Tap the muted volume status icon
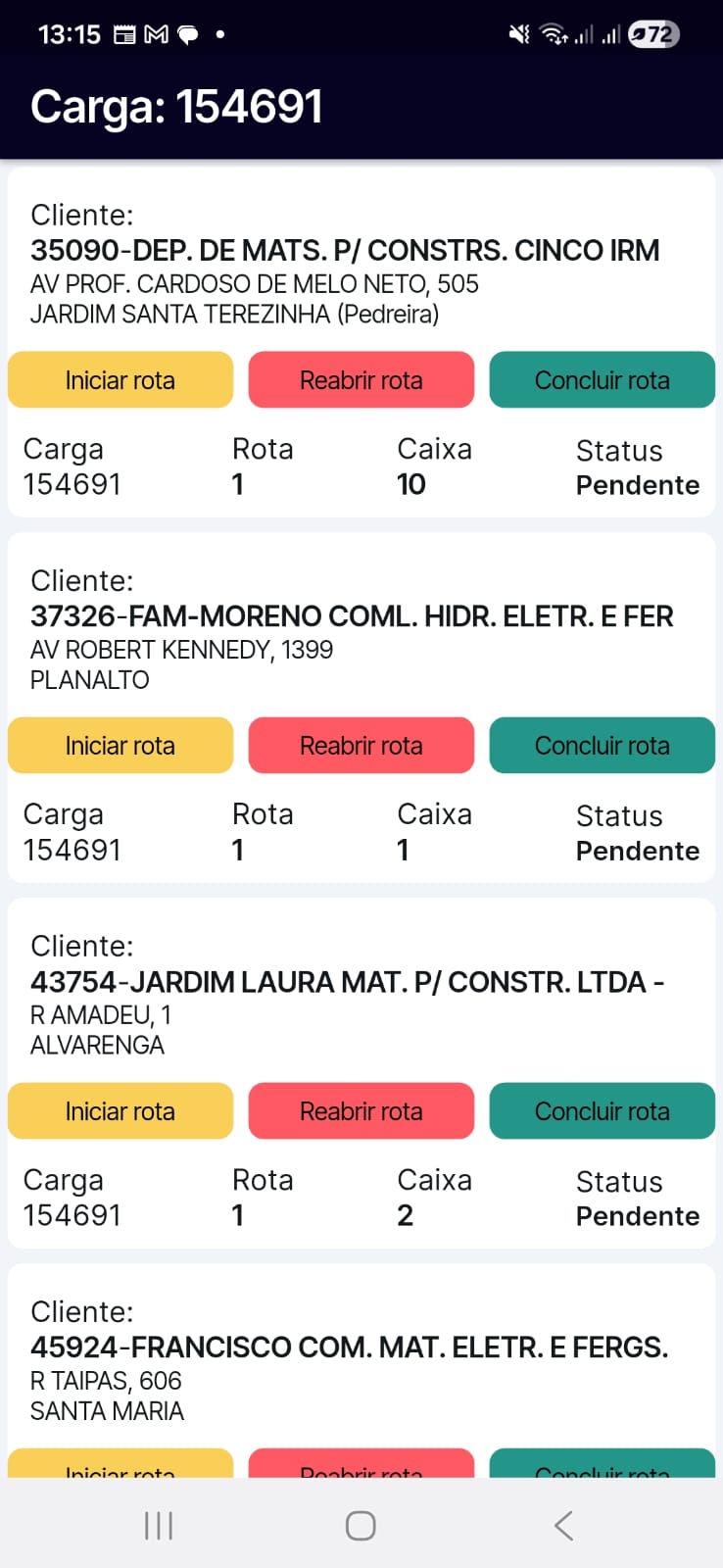 (519, 33)
